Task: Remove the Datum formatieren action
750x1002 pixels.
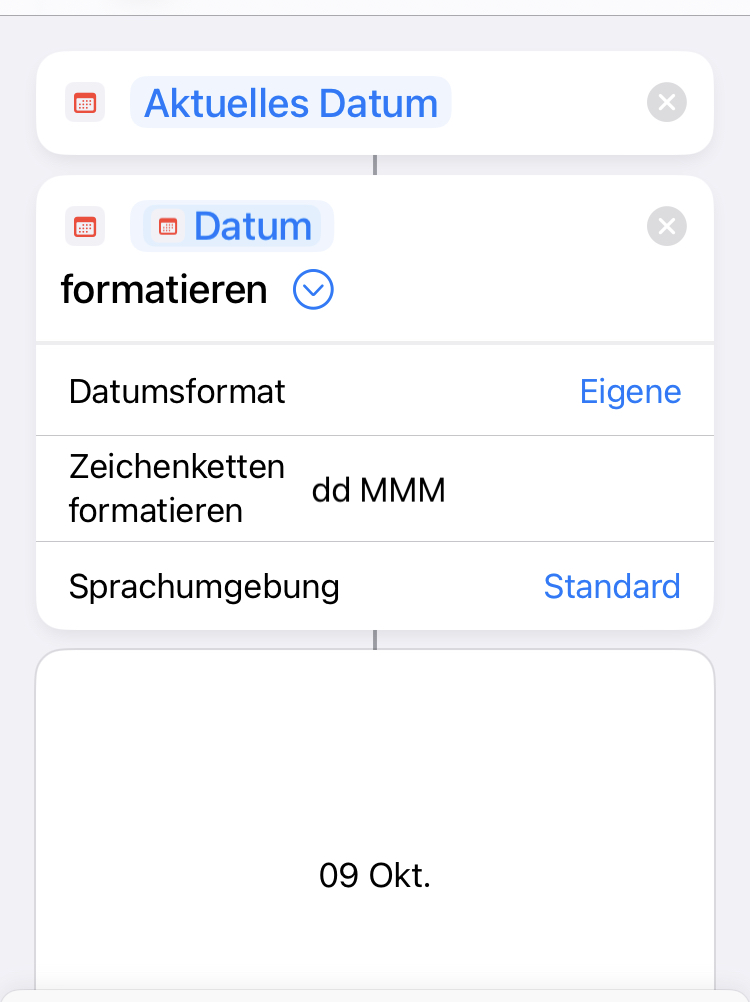Action: click(666, 227)
